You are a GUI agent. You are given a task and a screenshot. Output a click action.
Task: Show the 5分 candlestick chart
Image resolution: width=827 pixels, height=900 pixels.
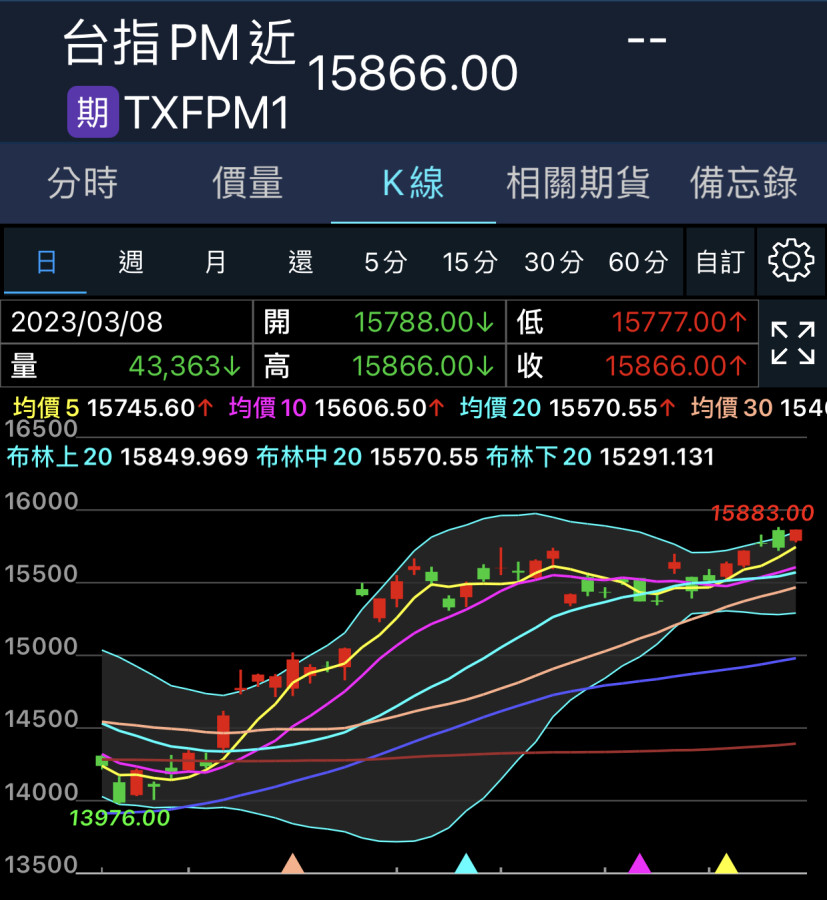point(385,262)
